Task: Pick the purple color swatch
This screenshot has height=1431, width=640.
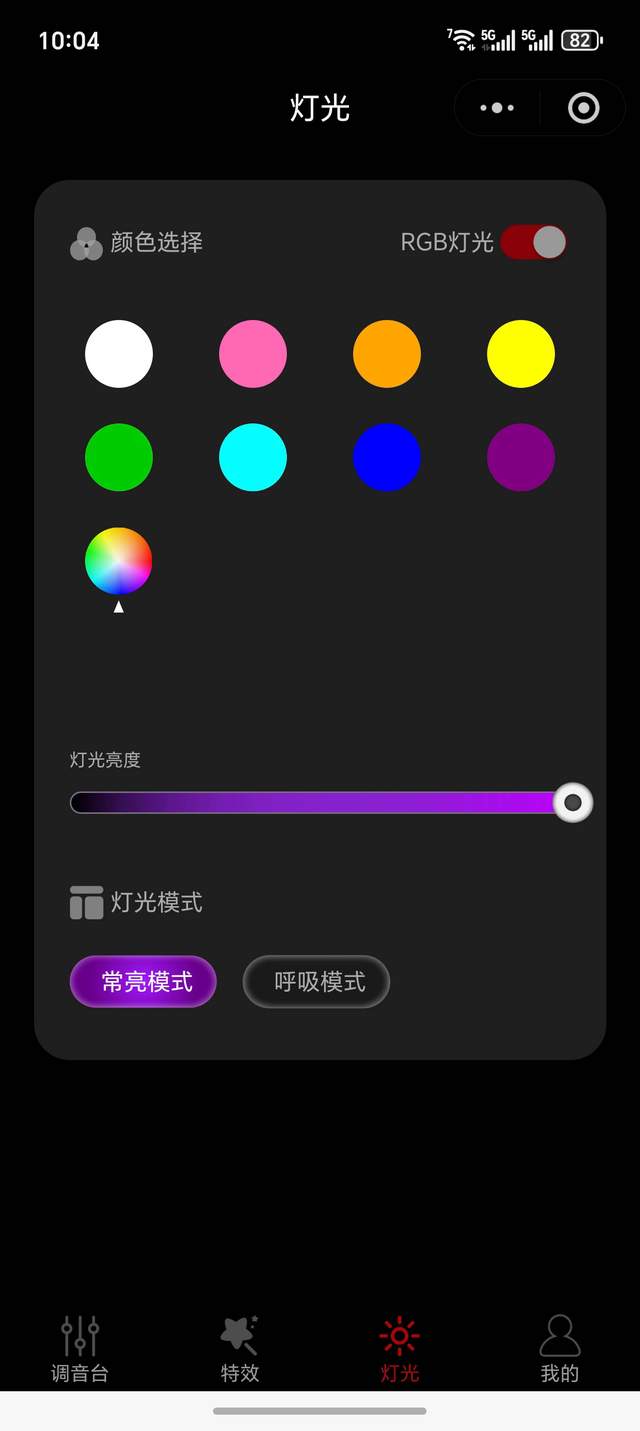Action: (521, 457)
